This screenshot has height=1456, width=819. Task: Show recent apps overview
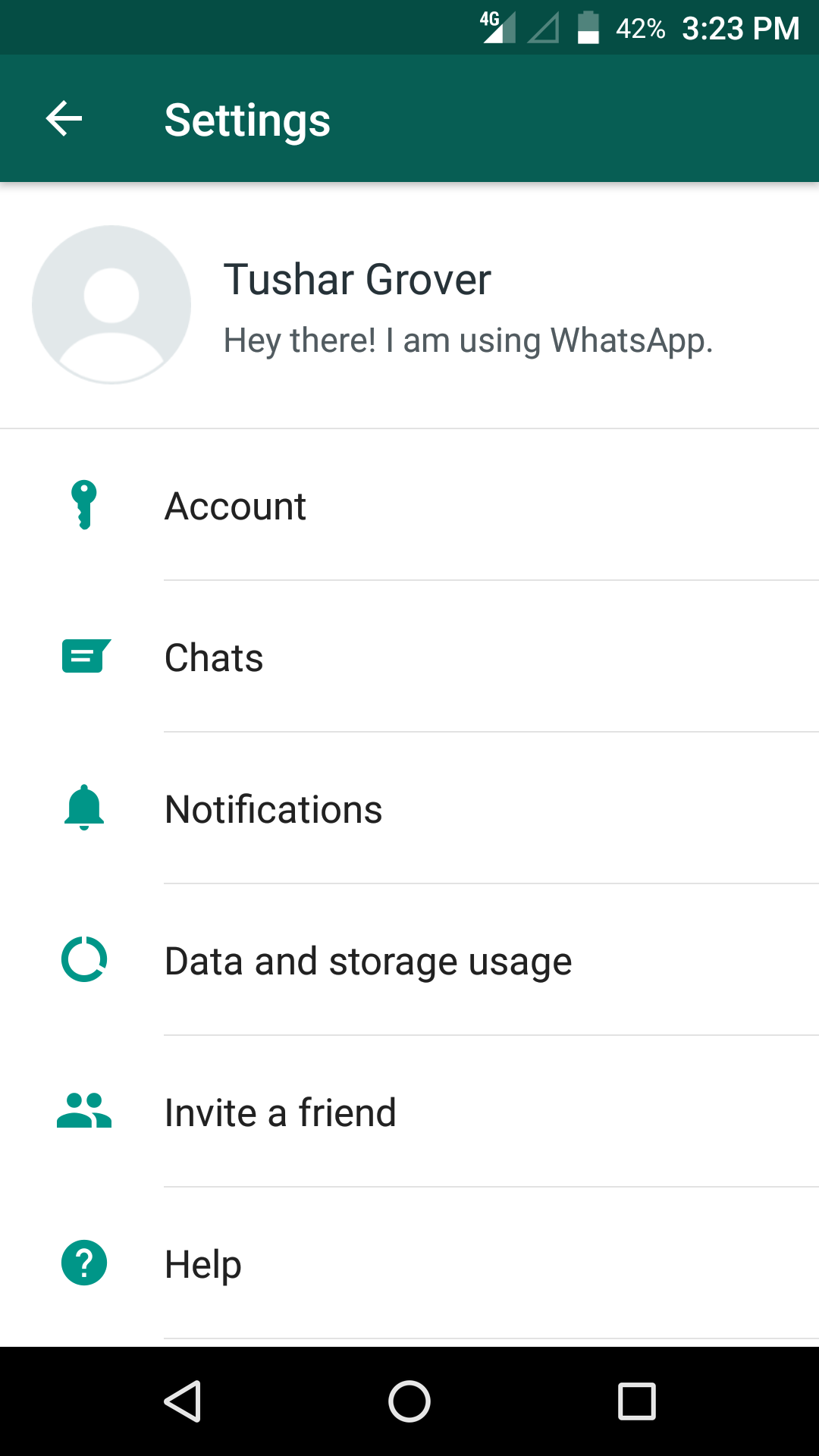[636, 1401]
